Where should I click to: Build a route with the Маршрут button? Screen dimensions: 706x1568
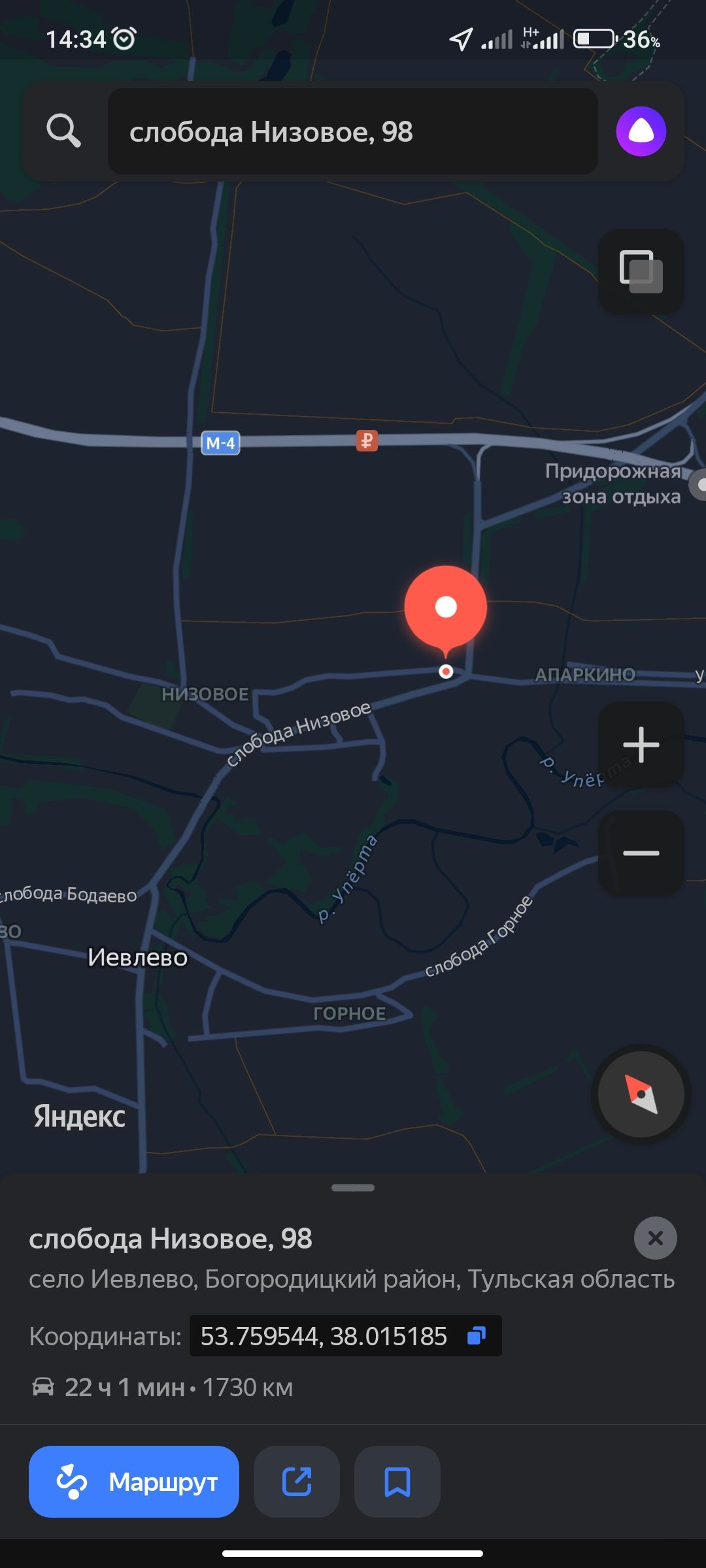point(134,1482)
